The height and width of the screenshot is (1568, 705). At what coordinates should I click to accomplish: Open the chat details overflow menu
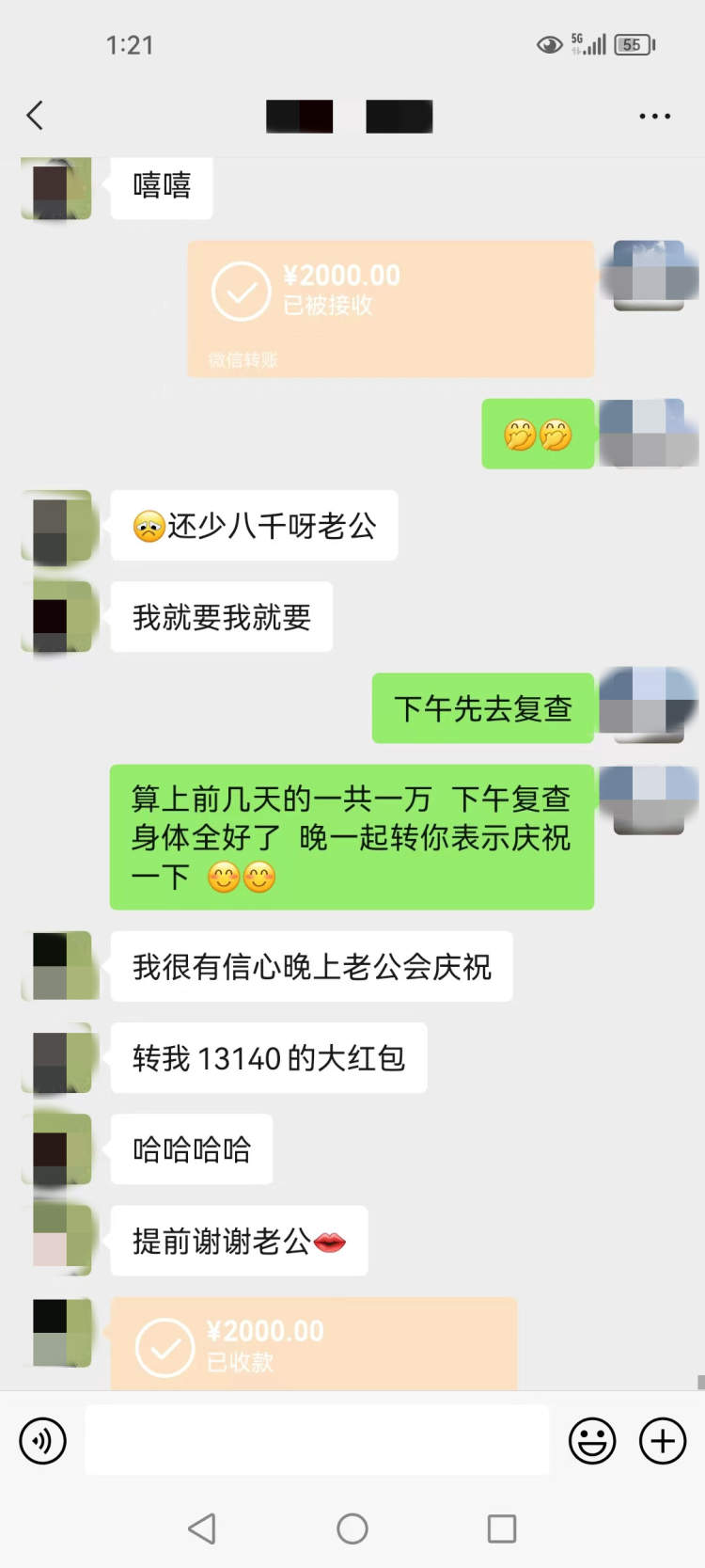point(654,116)
